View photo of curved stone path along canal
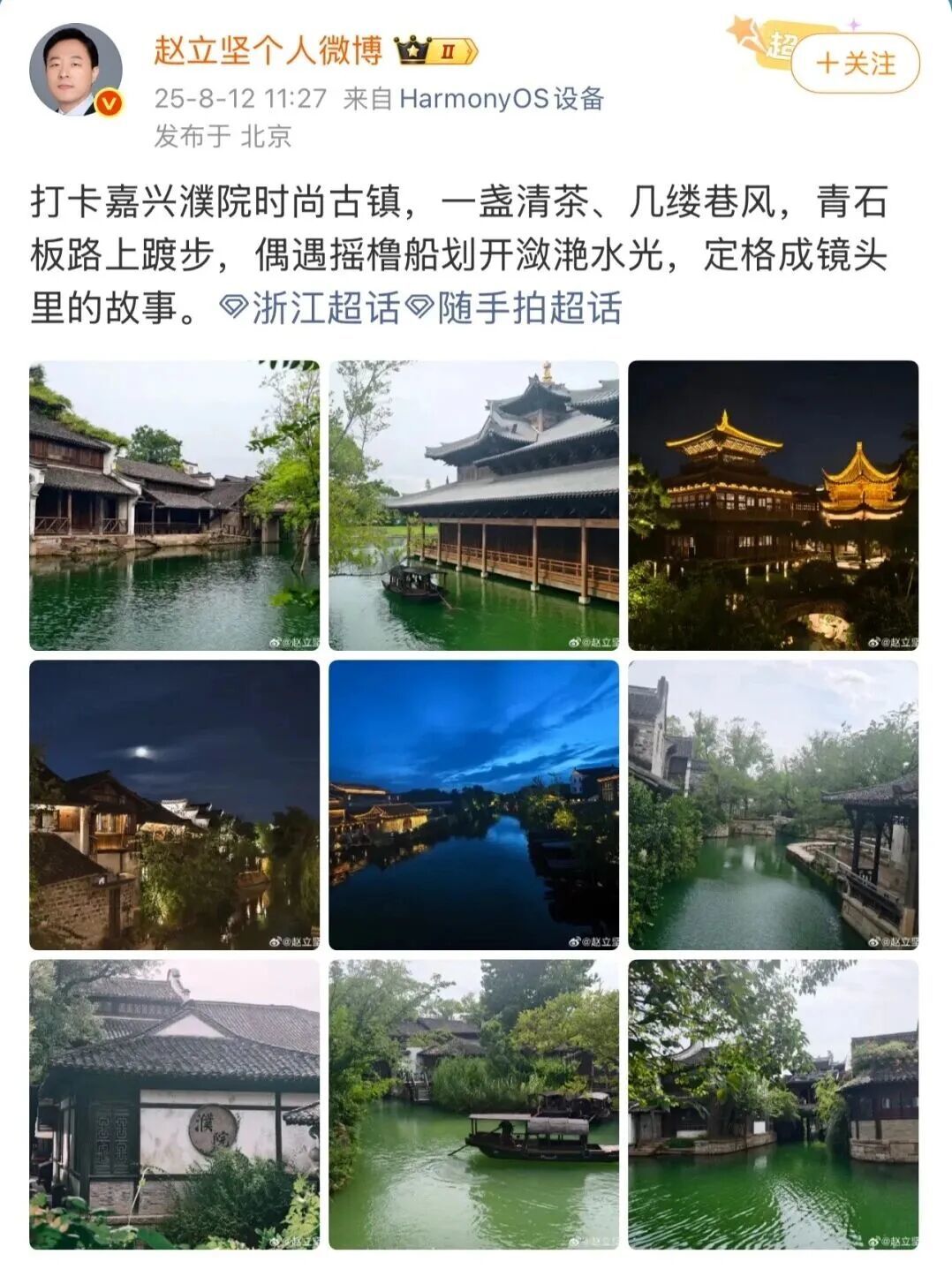952x1269 pixels. [773, 804]
